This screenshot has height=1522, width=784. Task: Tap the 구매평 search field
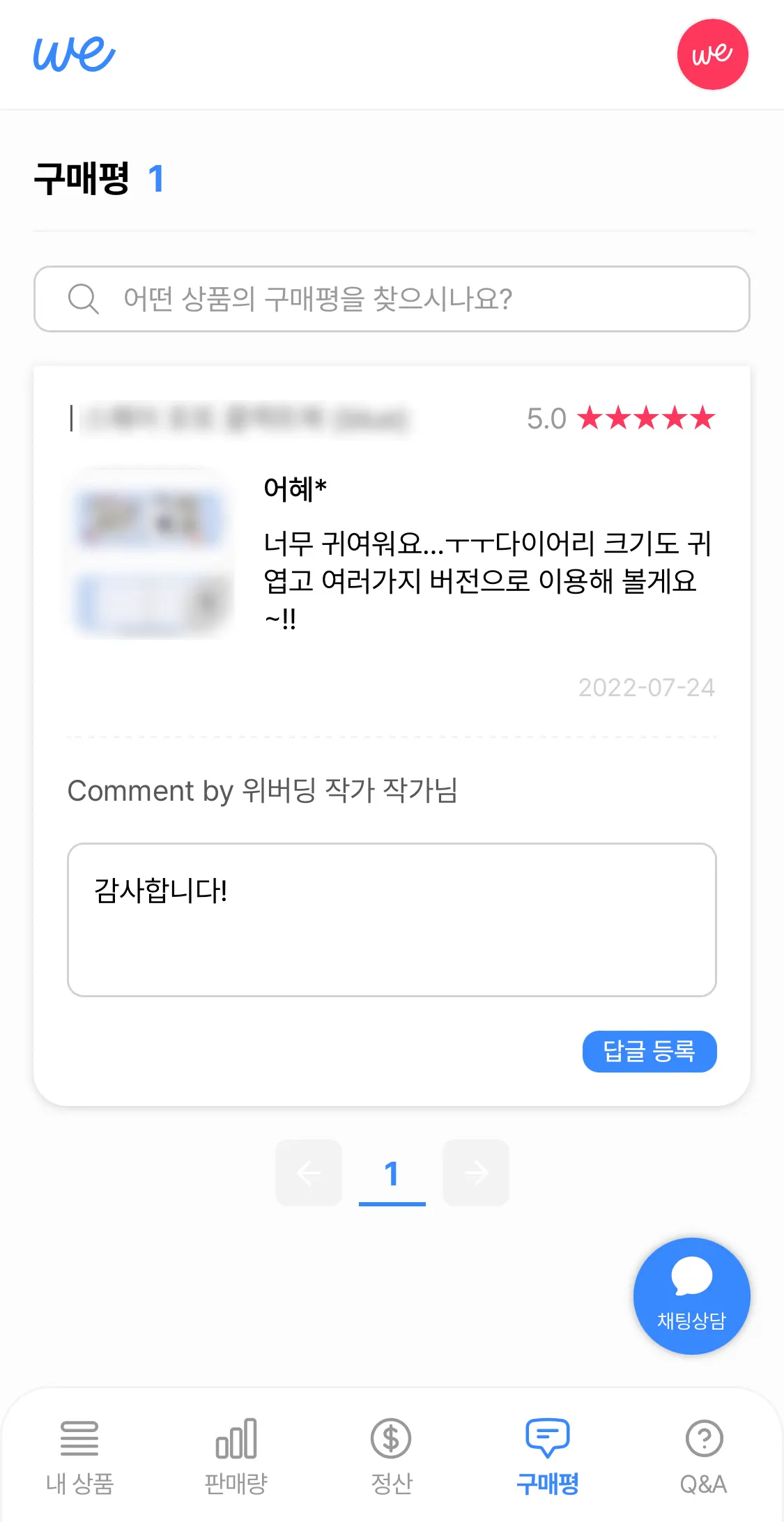tap(392, 299)
